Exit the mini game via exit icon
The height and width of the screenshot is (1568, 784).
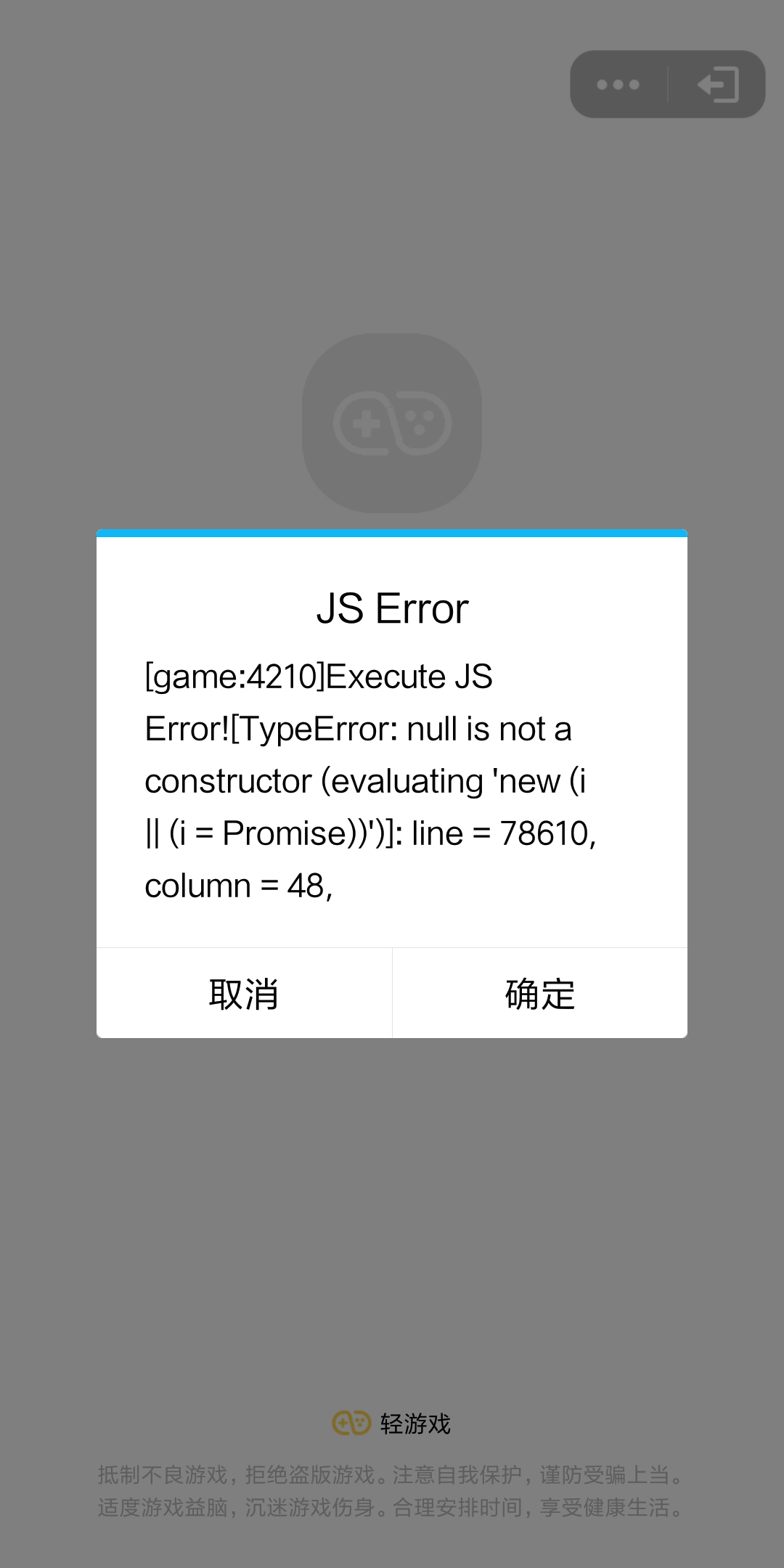(718, 85)
